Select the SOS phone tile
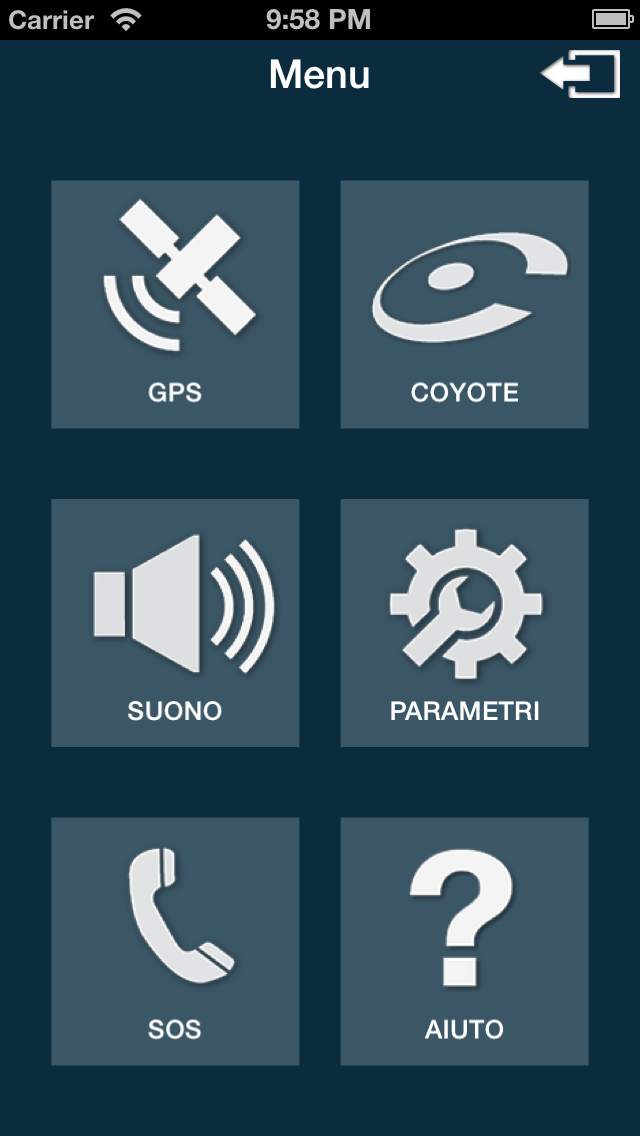 pyautogui.click(x=175, y=940)
